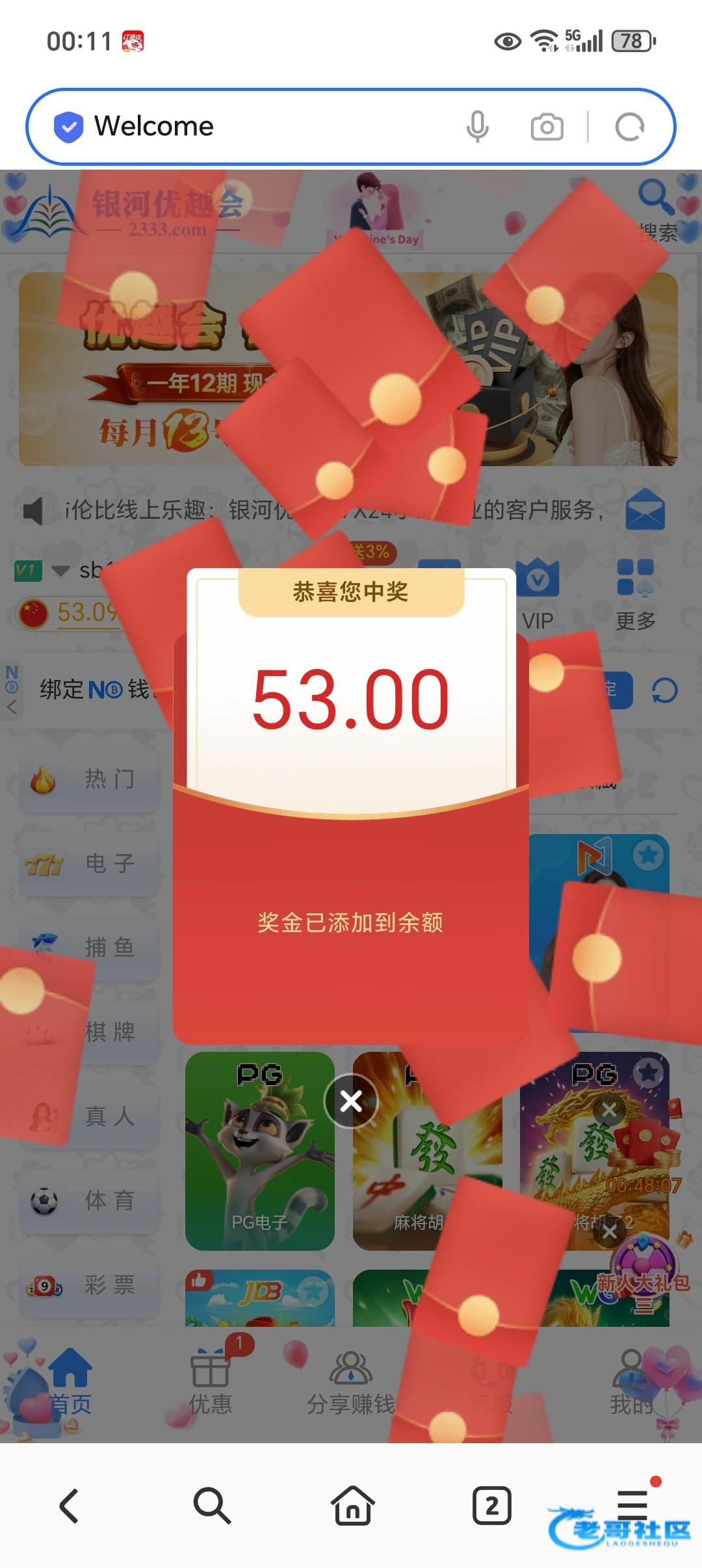Close the red packet prize popup
702x1568 pixels.
pos(351,1101)
